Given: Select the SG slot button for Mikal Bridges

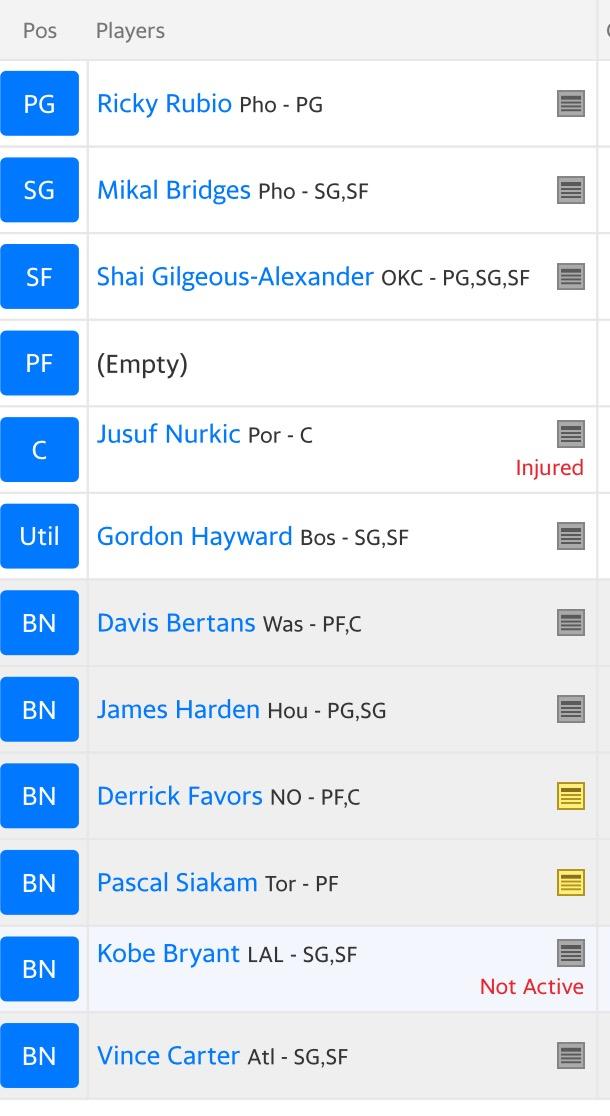Looking at the screenshot, I should (x=39, y=190).
